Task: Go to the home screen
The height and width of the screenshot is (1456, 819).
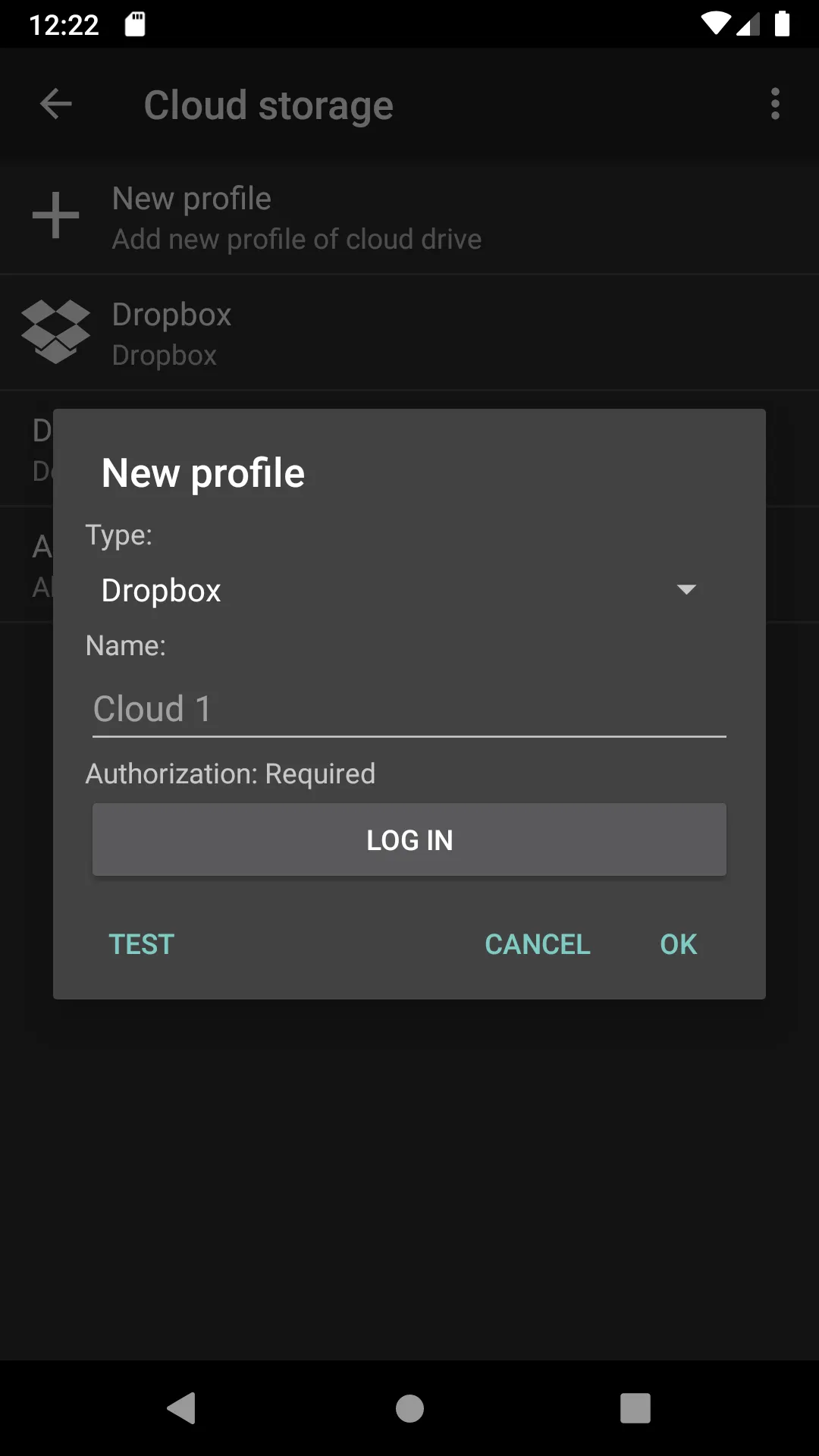Action: pyautogui.click(x=409, y=1408)
